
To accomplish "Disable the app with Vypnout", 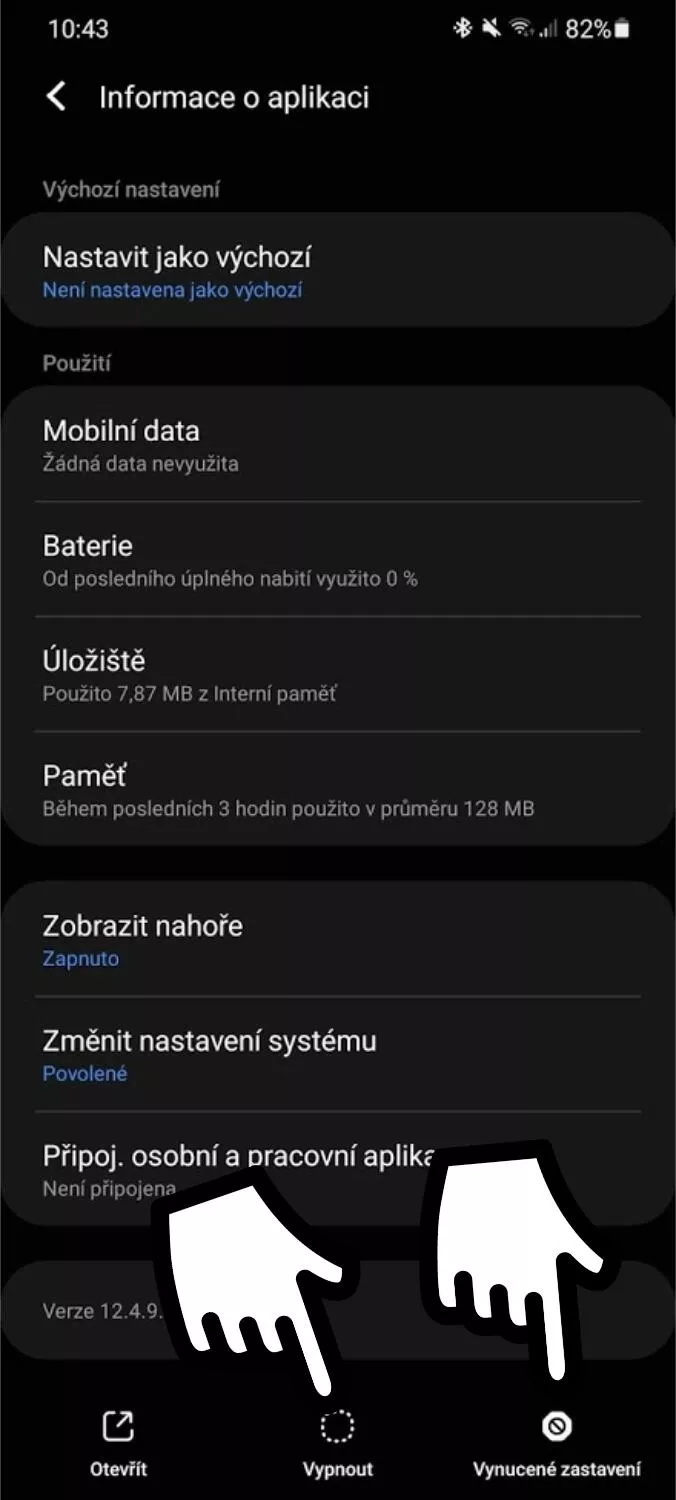I will pyautogui.click(x=338, y=1444).
